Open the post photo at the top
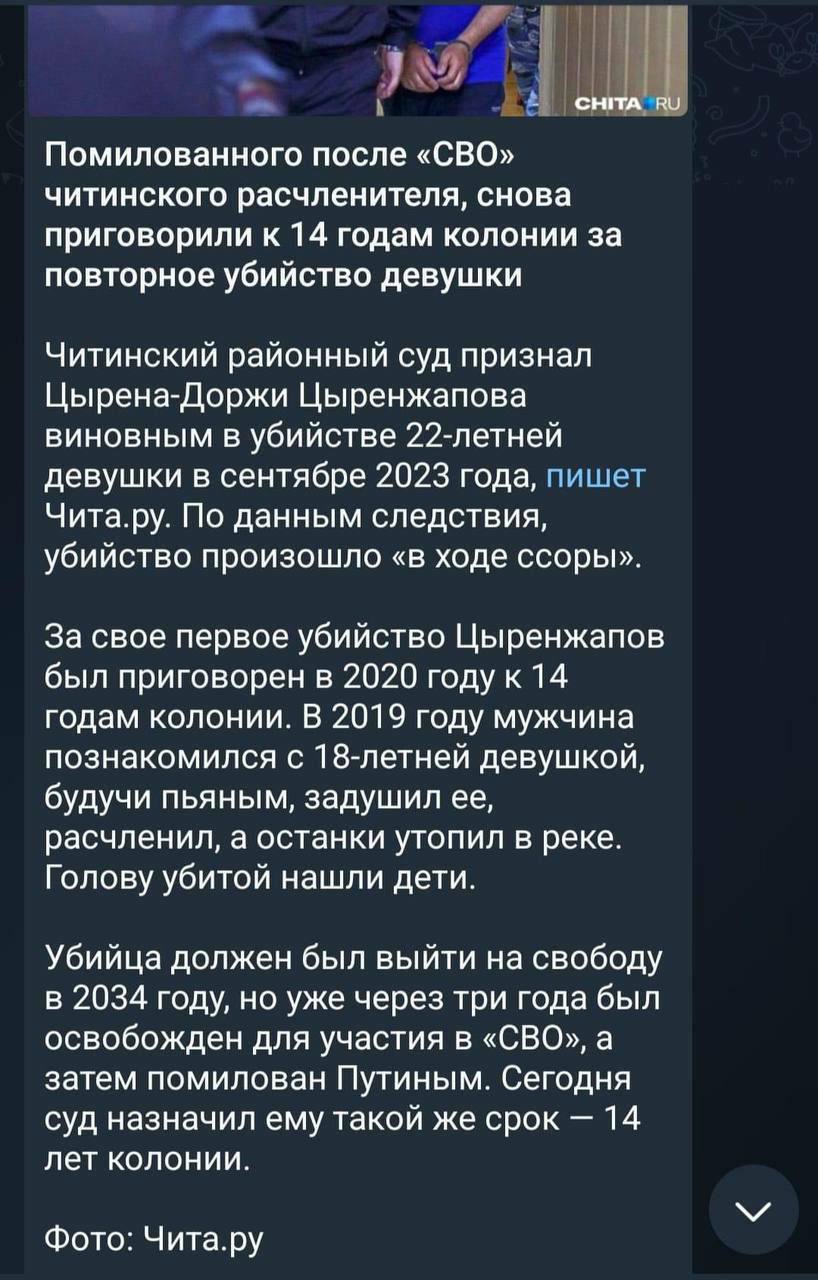Screen dimensions: 818x1280 coord(358,58)
